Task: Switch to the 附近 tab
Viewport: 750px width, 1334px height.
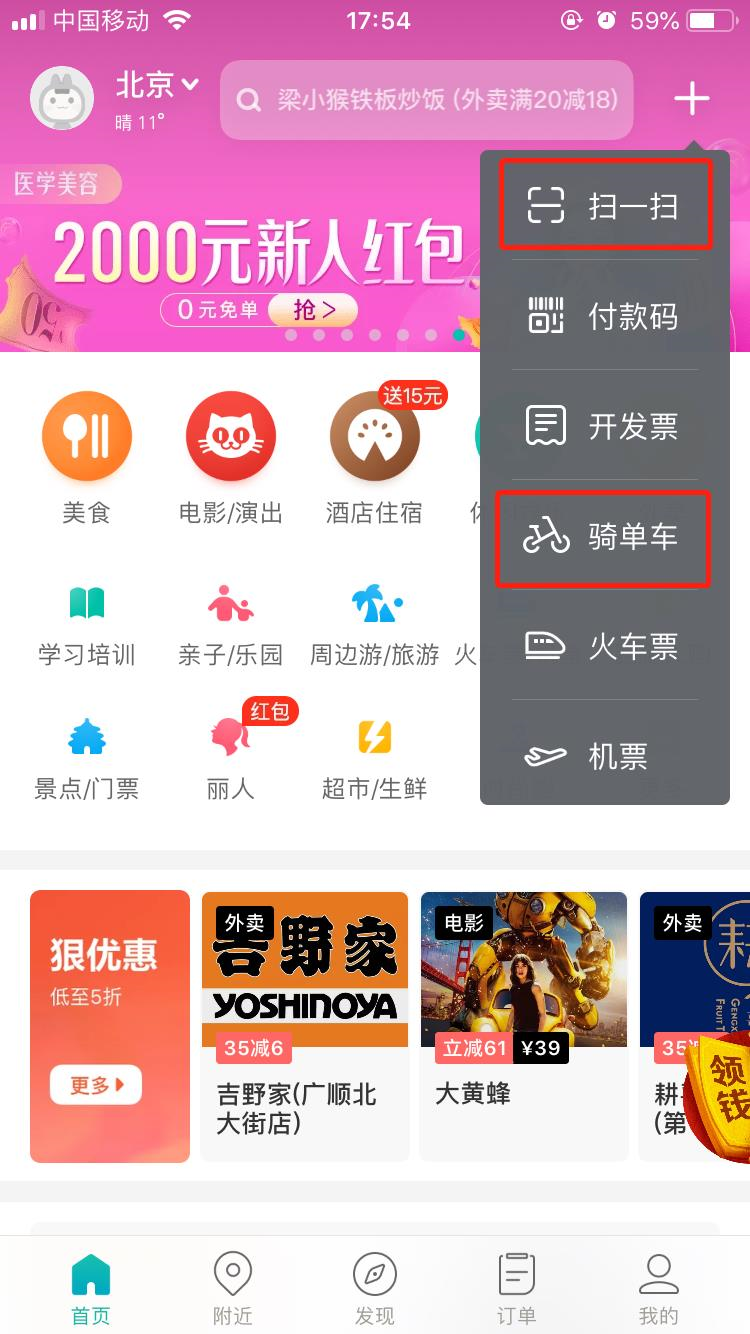Action: pos(232,1288)
